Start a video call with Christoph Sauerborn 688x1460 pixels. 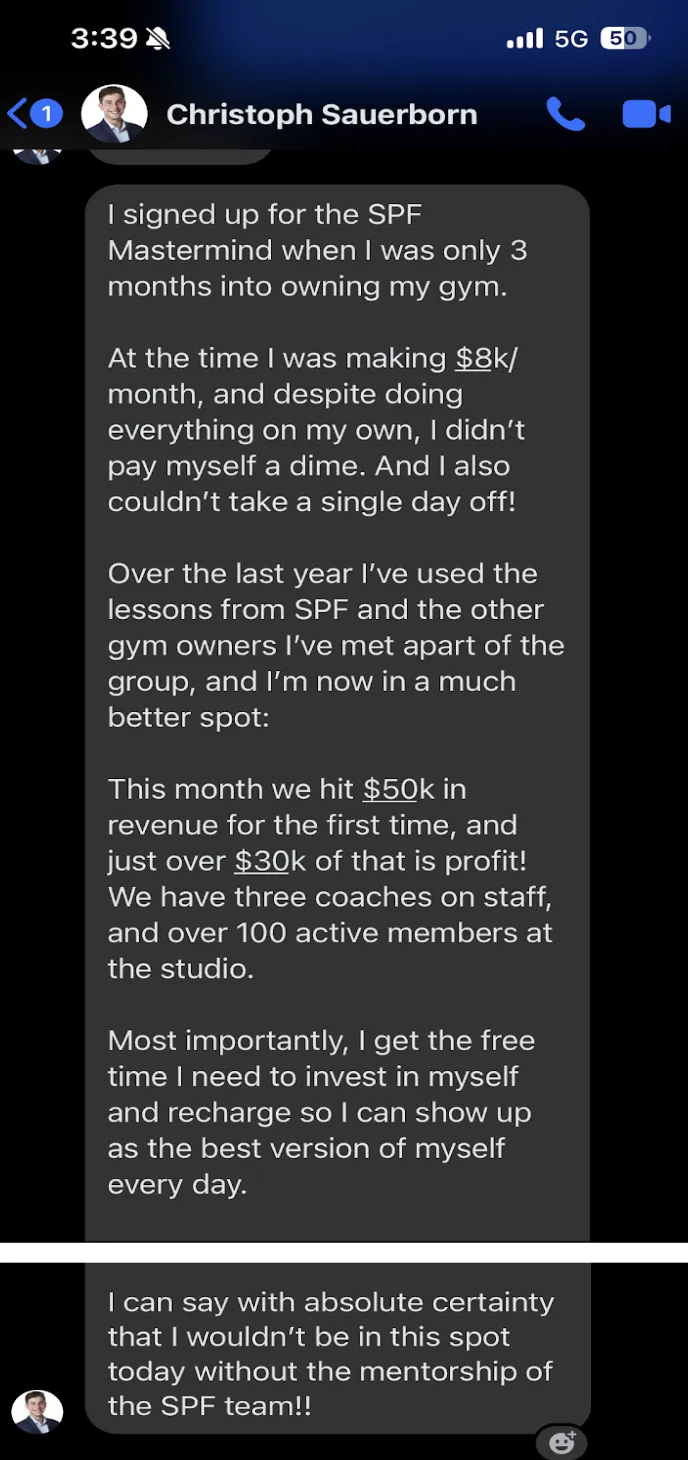tap(646, 114)
